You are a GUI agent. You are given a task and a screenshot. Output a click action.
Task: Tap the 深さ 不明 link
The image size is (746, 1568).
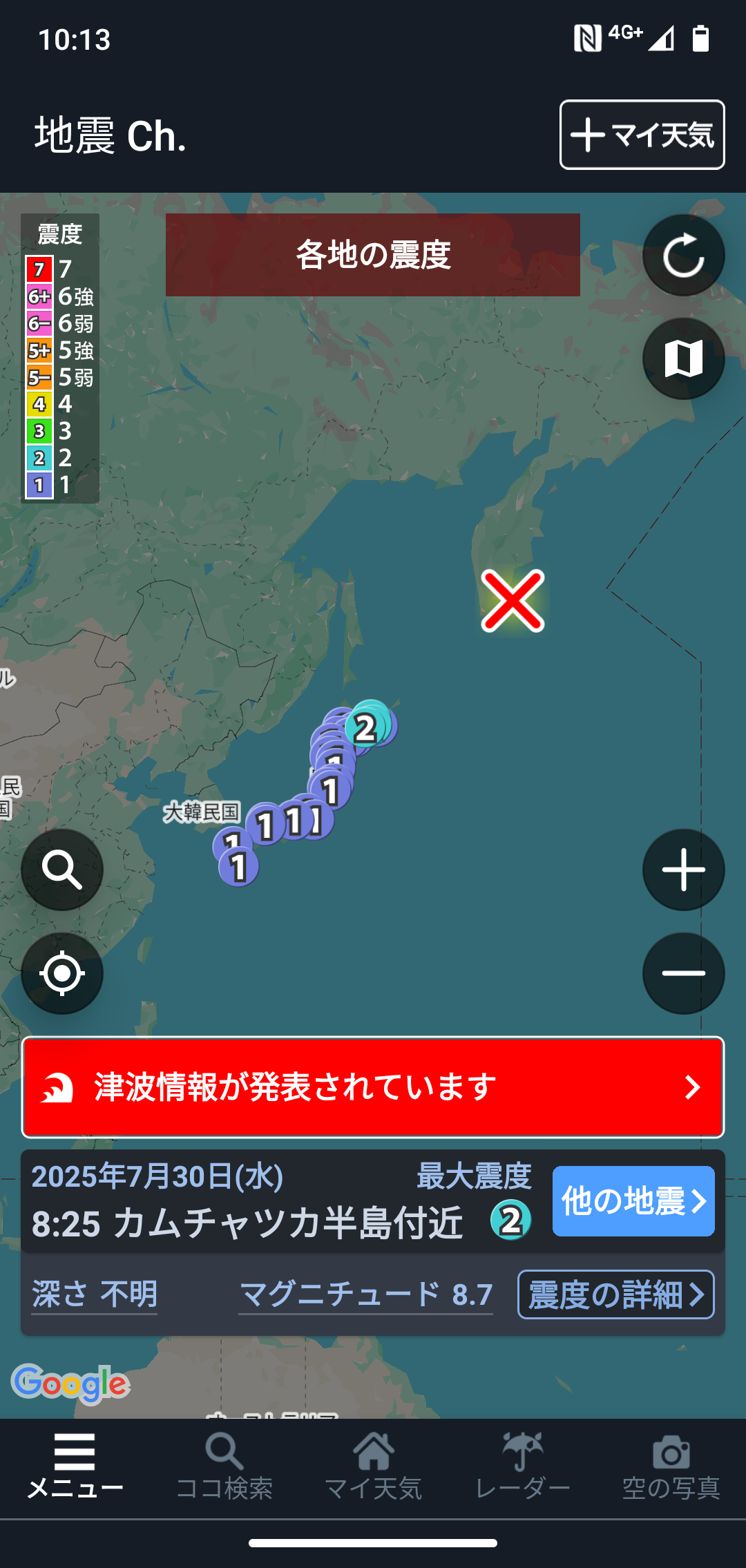pyautogui.click(x=95, y=1294)
